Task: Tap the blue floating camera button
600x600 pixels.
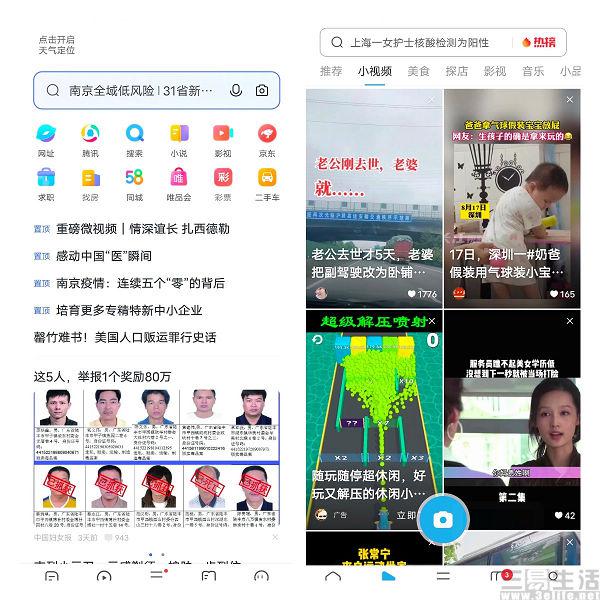Action: 441,518
